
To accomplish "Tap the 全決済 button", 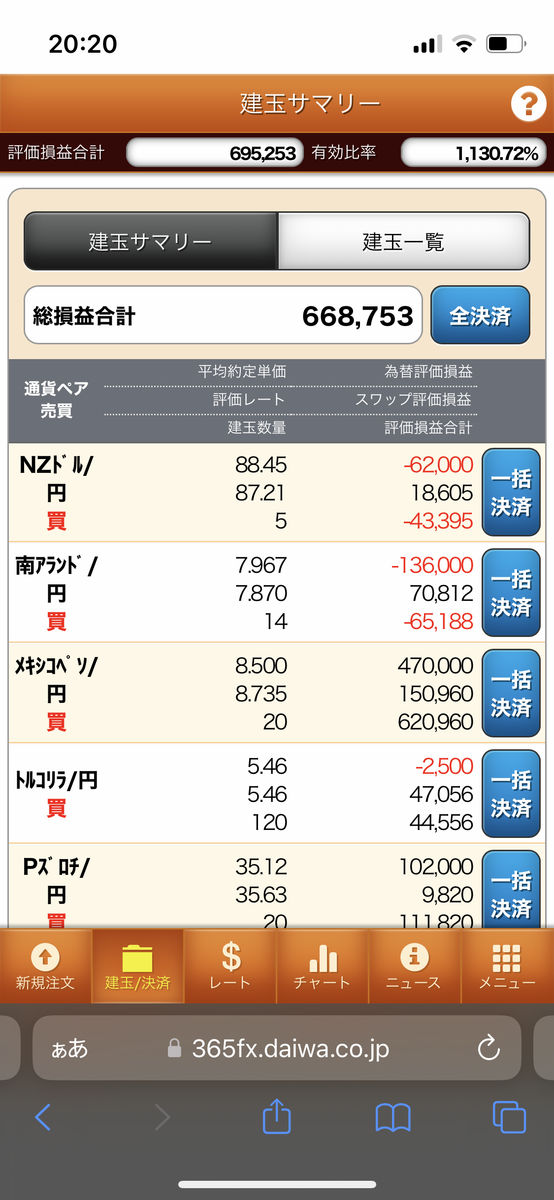I will coord(480,316).
